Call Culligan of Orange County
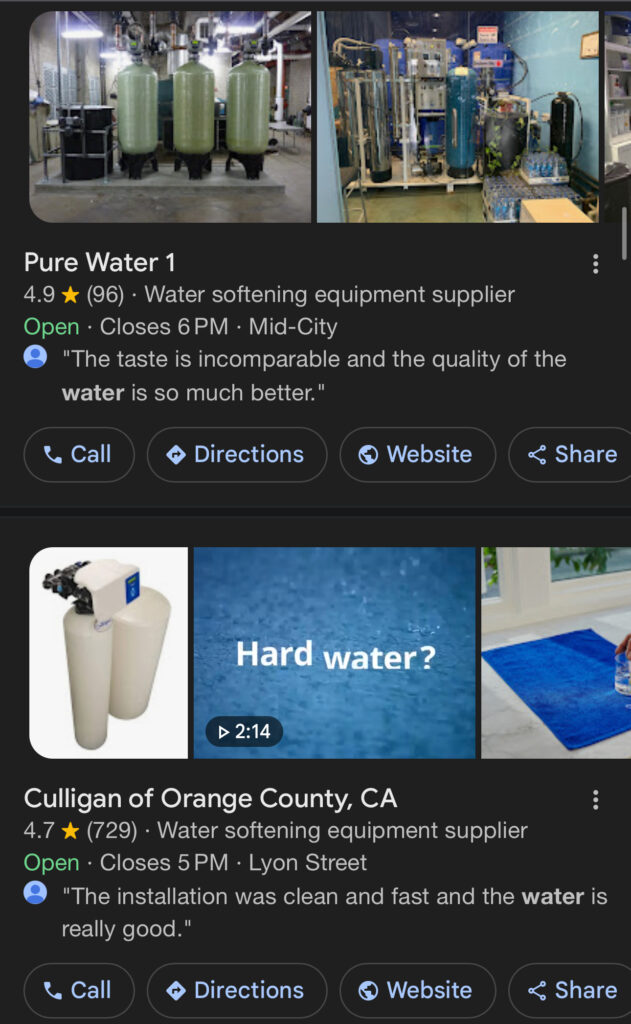Image resolution: width=631 pixels, height=1024 pixels. click(x=78, y=990)
